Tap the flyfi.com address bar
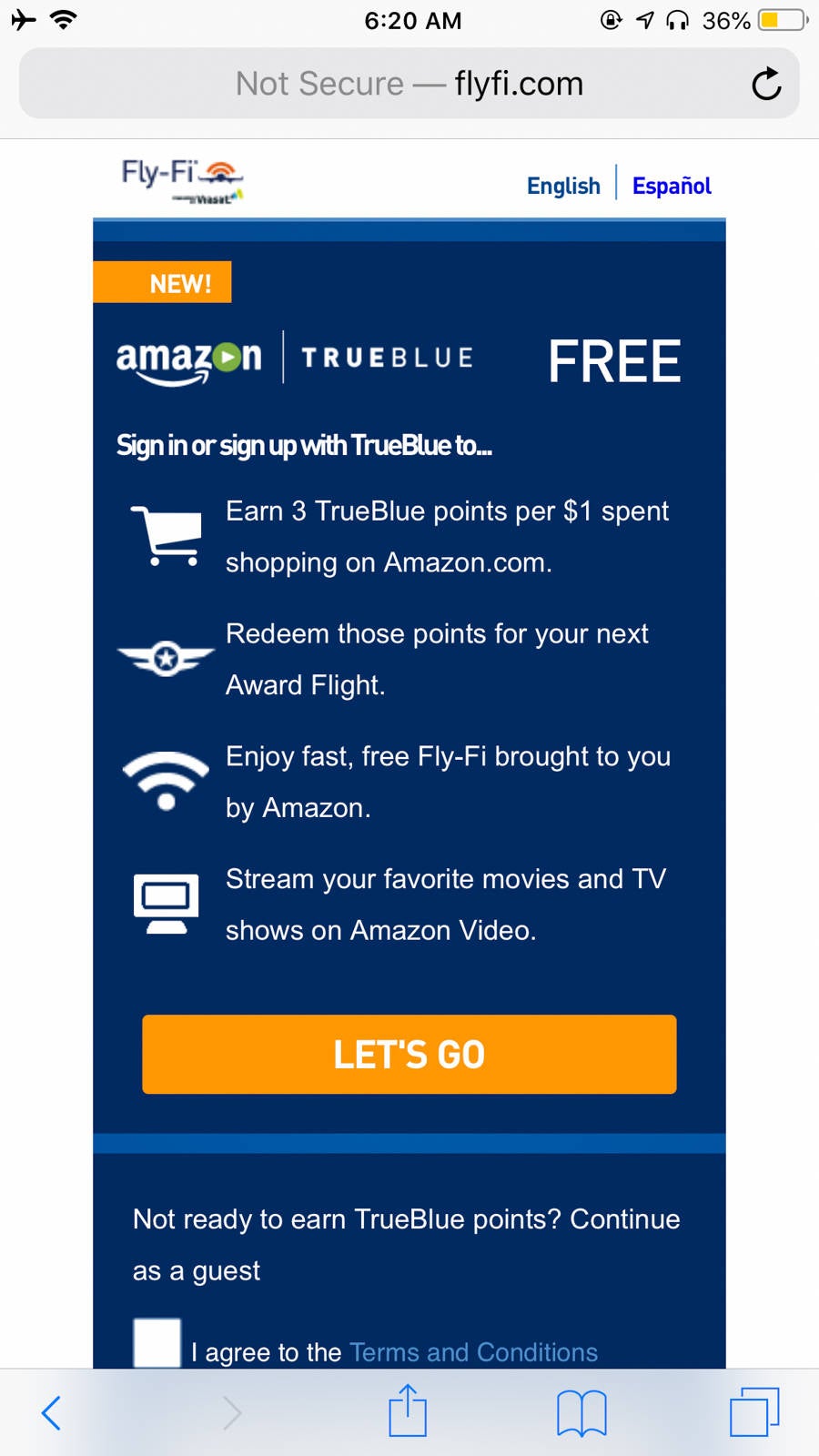This screenshot has height=1456, width=819. click(x=409, y=84)
